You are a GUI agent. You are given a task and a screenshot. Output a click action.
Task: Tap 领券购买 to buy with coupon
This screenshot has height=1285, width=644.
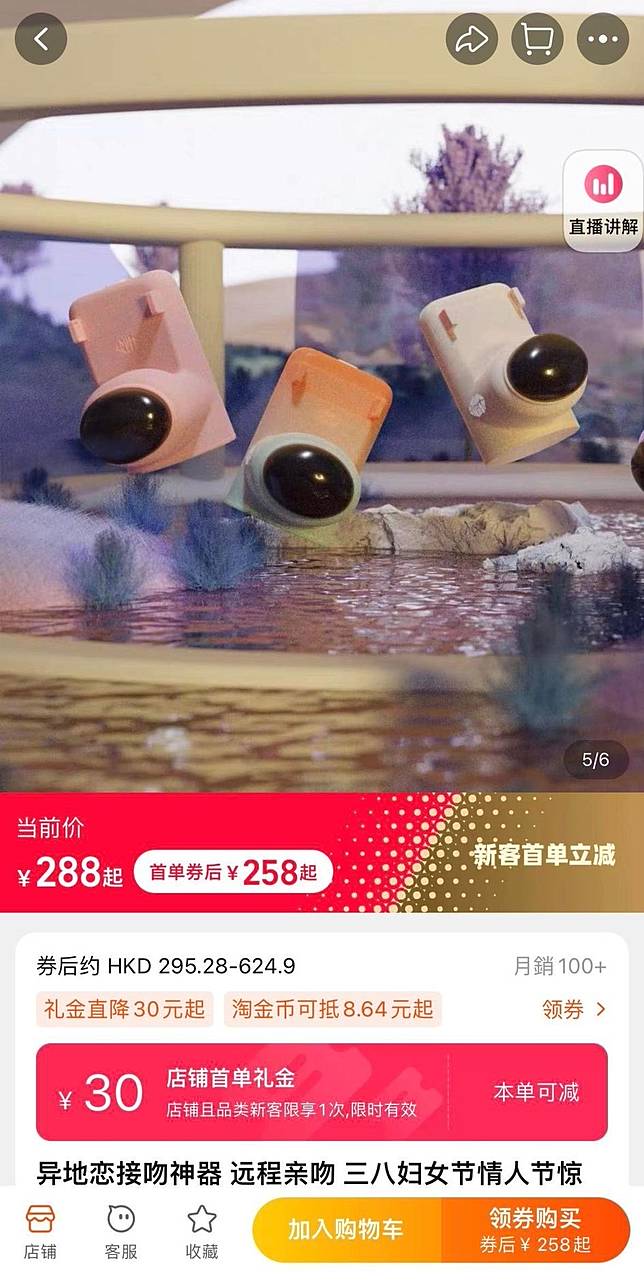click(535, 1230)
